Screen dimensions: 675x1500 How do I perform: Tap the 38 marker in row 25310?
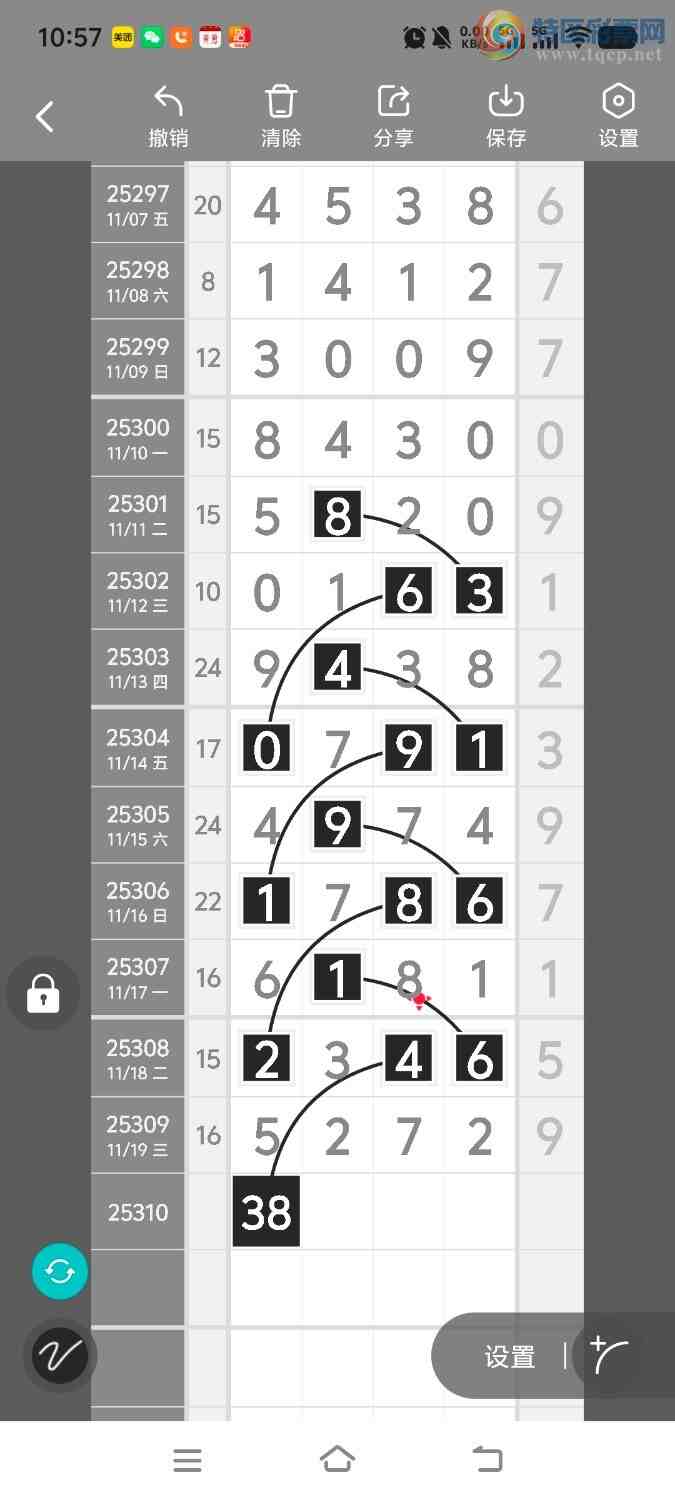266,1212
